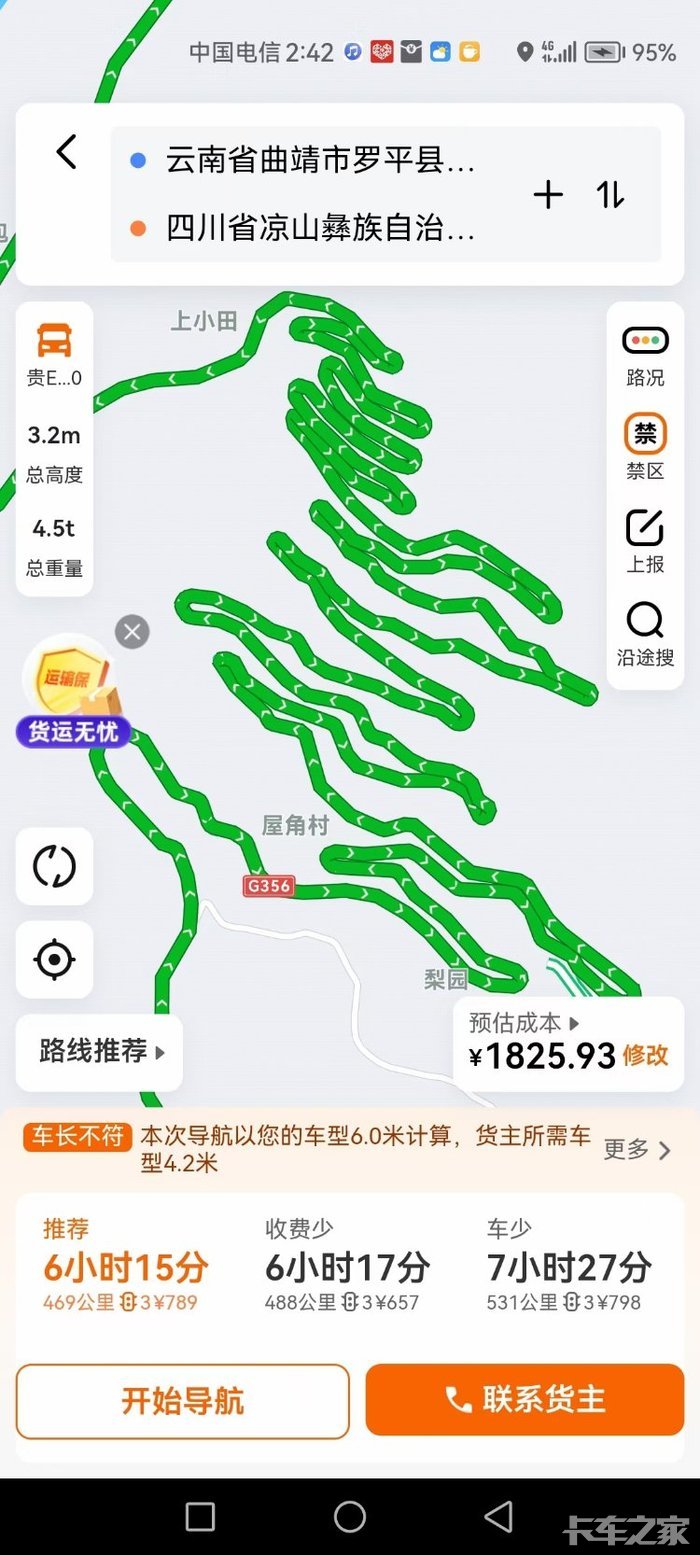This screenshot has width=700, height=1555.
Task: Open 上报 to report an issue
Action: [x=645, y=541]
